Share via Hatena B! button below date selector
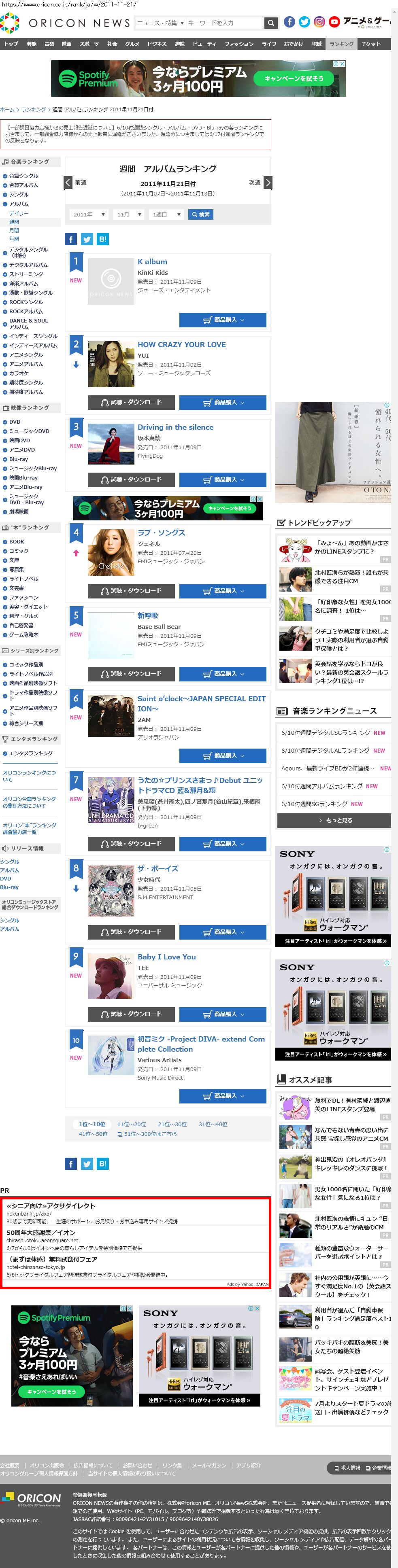Viewport: 398px width, 1568px height. [103, 239]
